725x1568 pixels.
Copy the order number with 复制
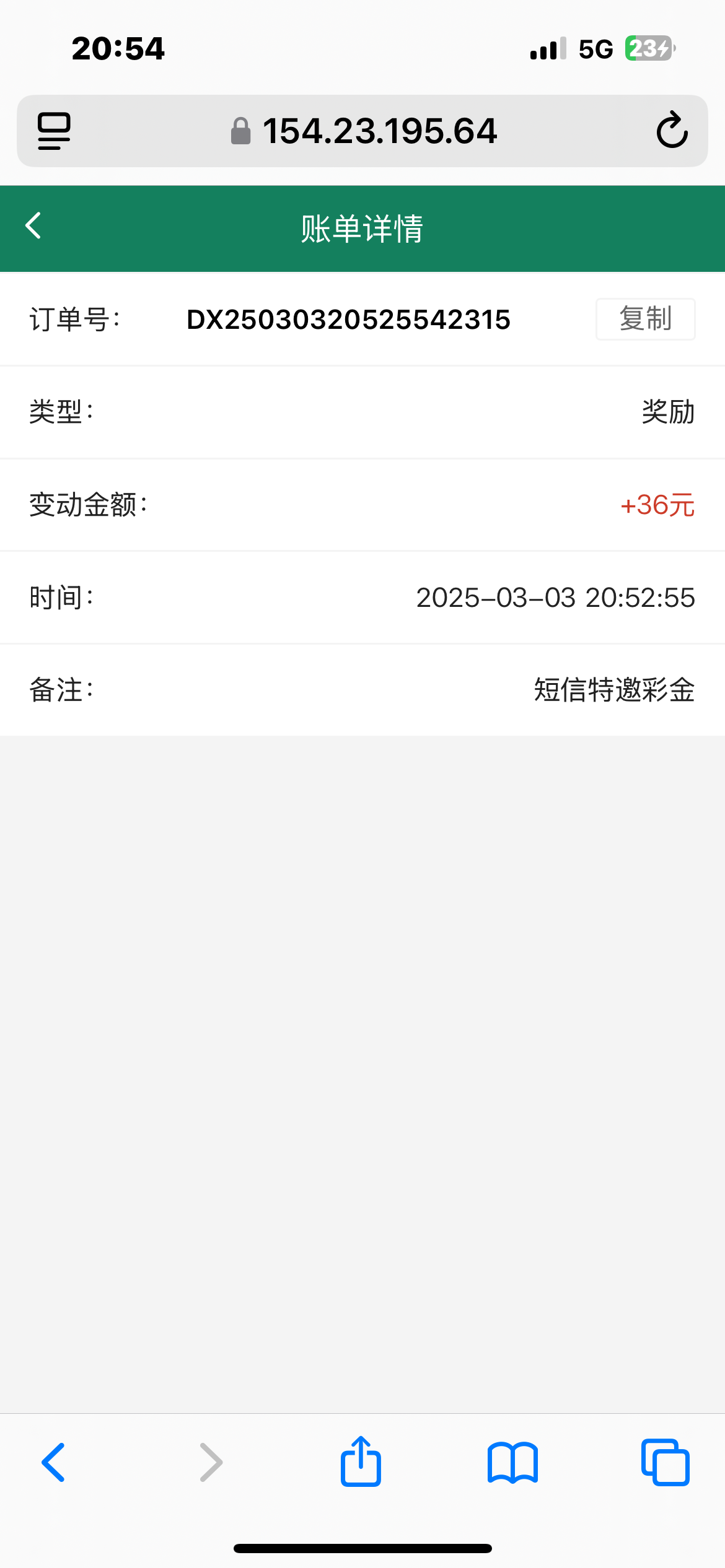point(645,319)
